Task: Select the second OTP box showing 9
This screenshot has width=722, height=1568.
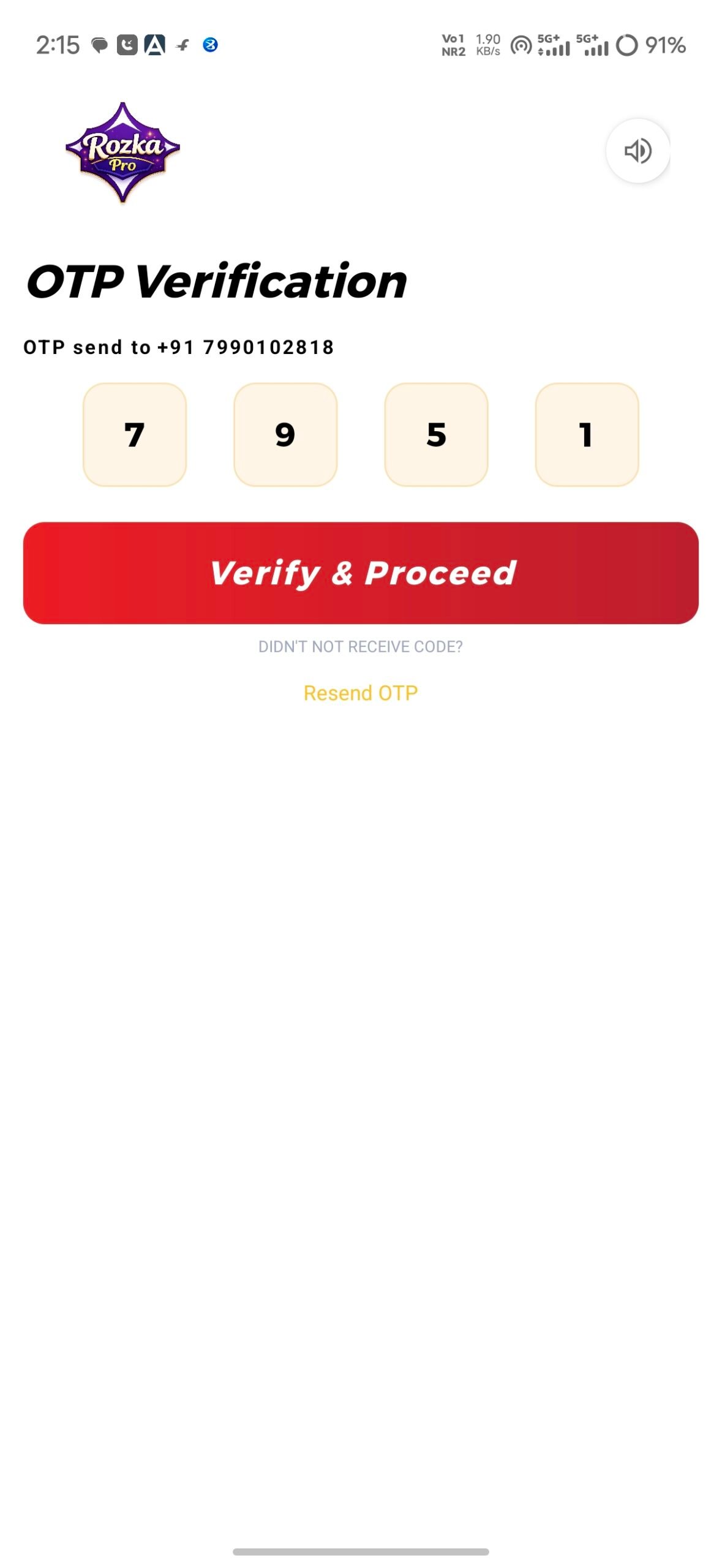Action: pyautogui.click(x=285, y=434)
